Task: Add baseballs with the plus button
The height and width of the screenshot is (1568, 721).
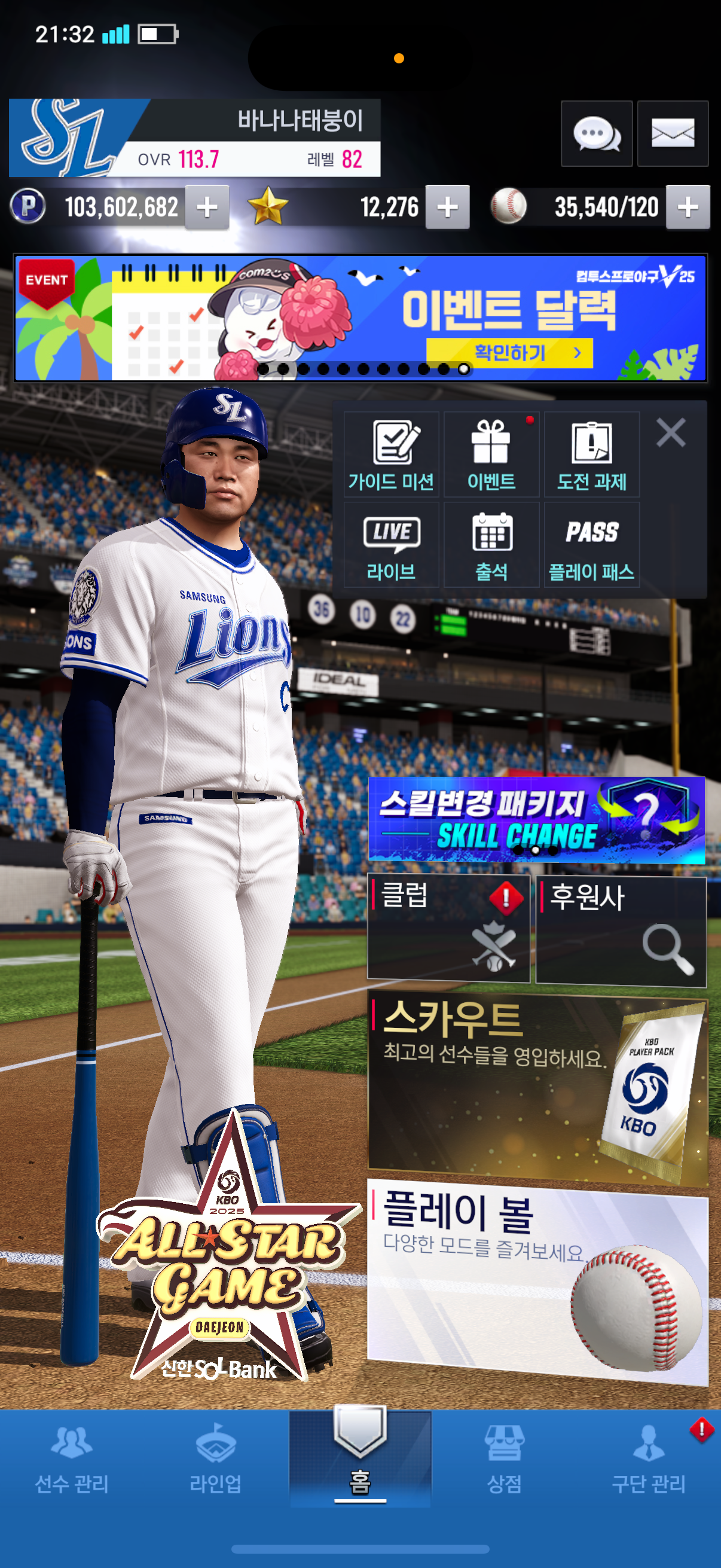Action: coord(688,207)
